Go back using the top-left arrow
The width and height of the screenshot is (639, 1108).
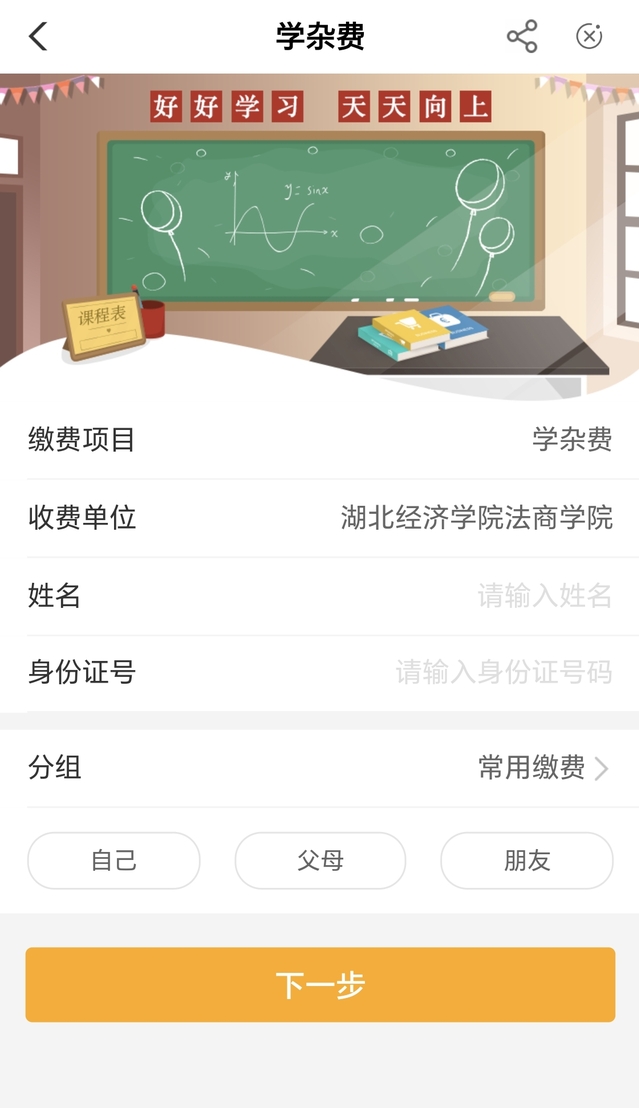point(38,37)
